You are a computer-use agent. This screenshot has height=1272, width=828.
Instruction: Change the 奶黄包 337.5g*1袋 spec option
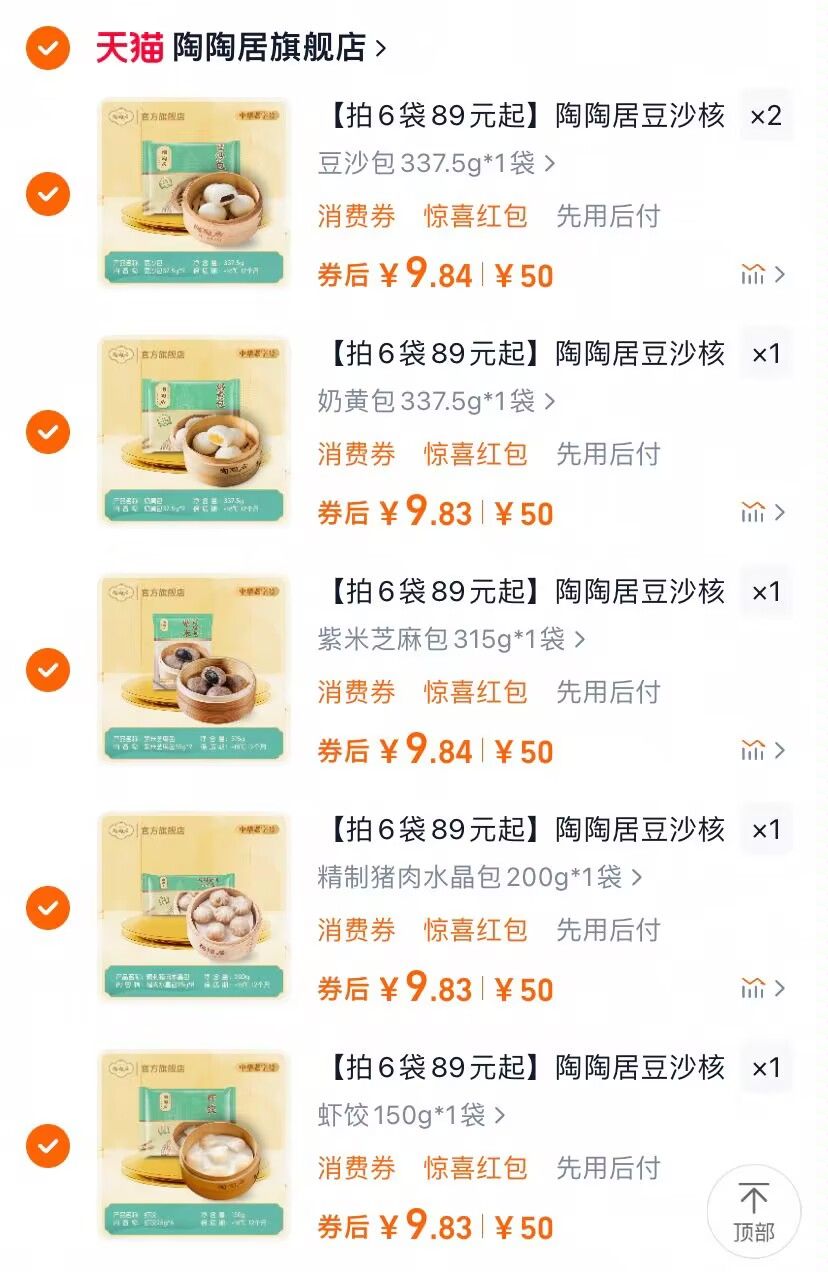[436, 401]
